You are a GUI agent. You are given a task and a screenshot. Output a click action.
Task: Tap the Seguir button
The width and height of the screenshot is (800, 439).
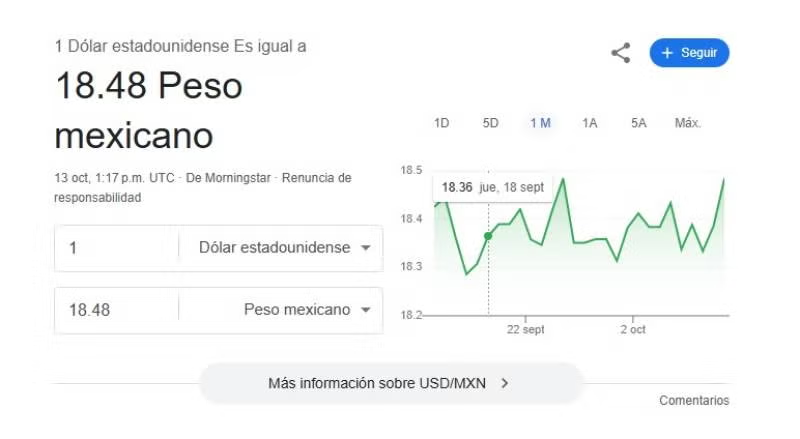tap(689, 53)
